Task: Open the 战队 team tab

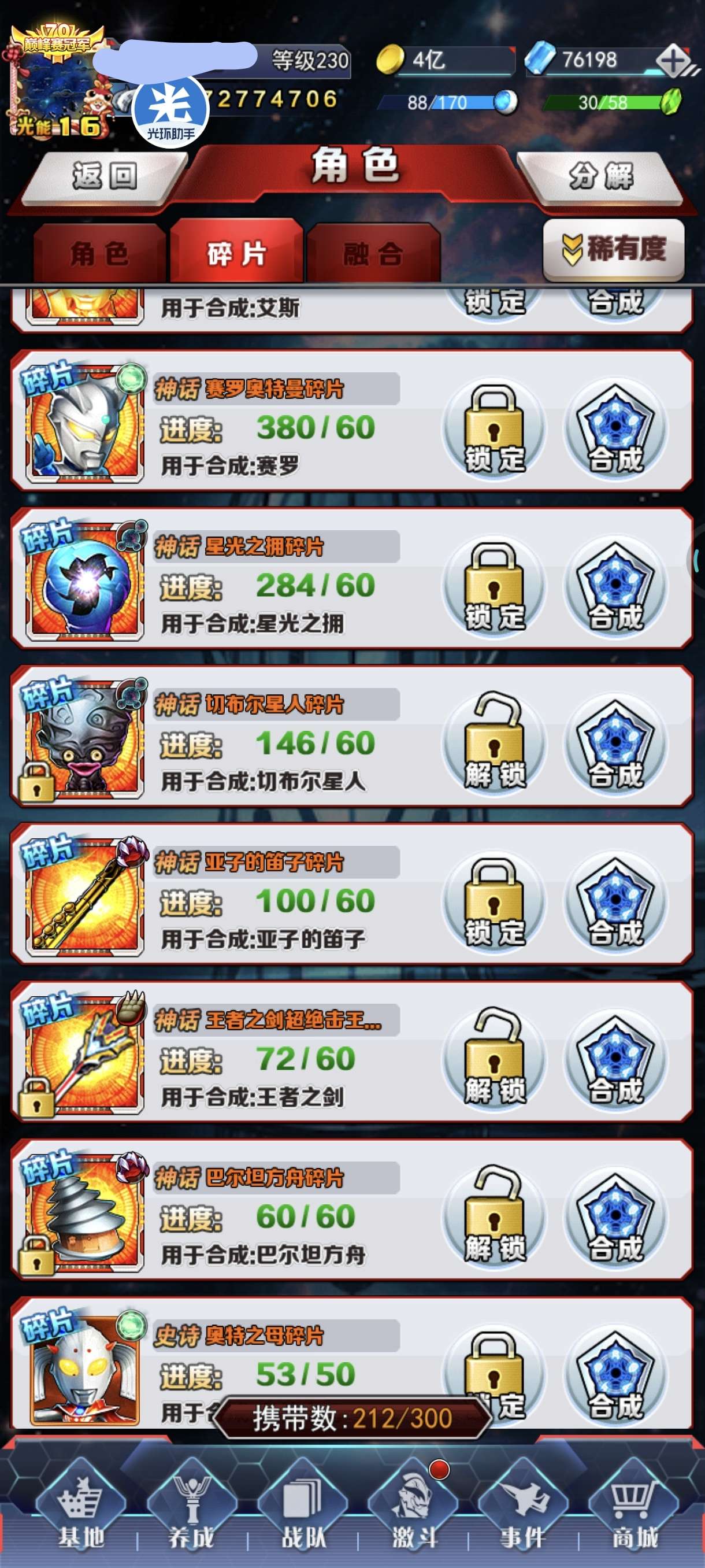Action: pos(303,1511)
